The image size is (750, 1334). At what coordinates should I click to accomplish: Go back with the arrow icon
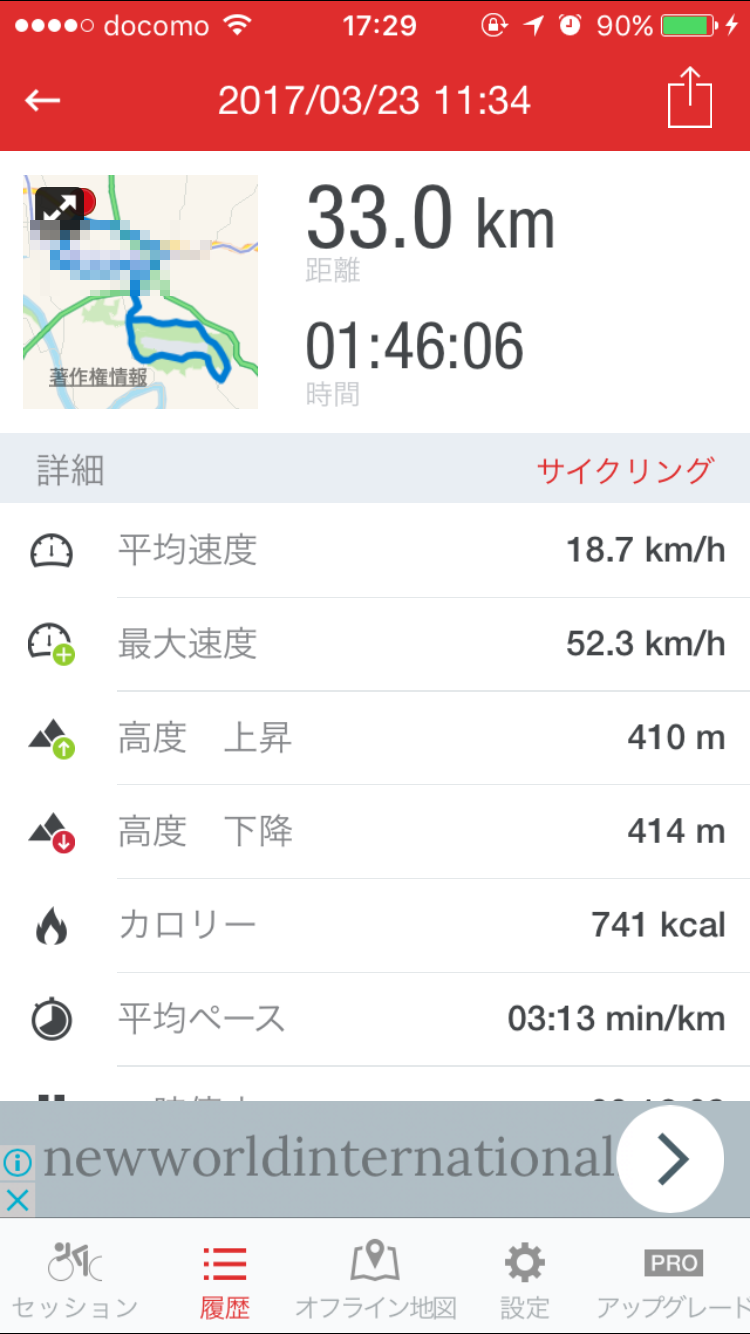[x=43, y=100]
